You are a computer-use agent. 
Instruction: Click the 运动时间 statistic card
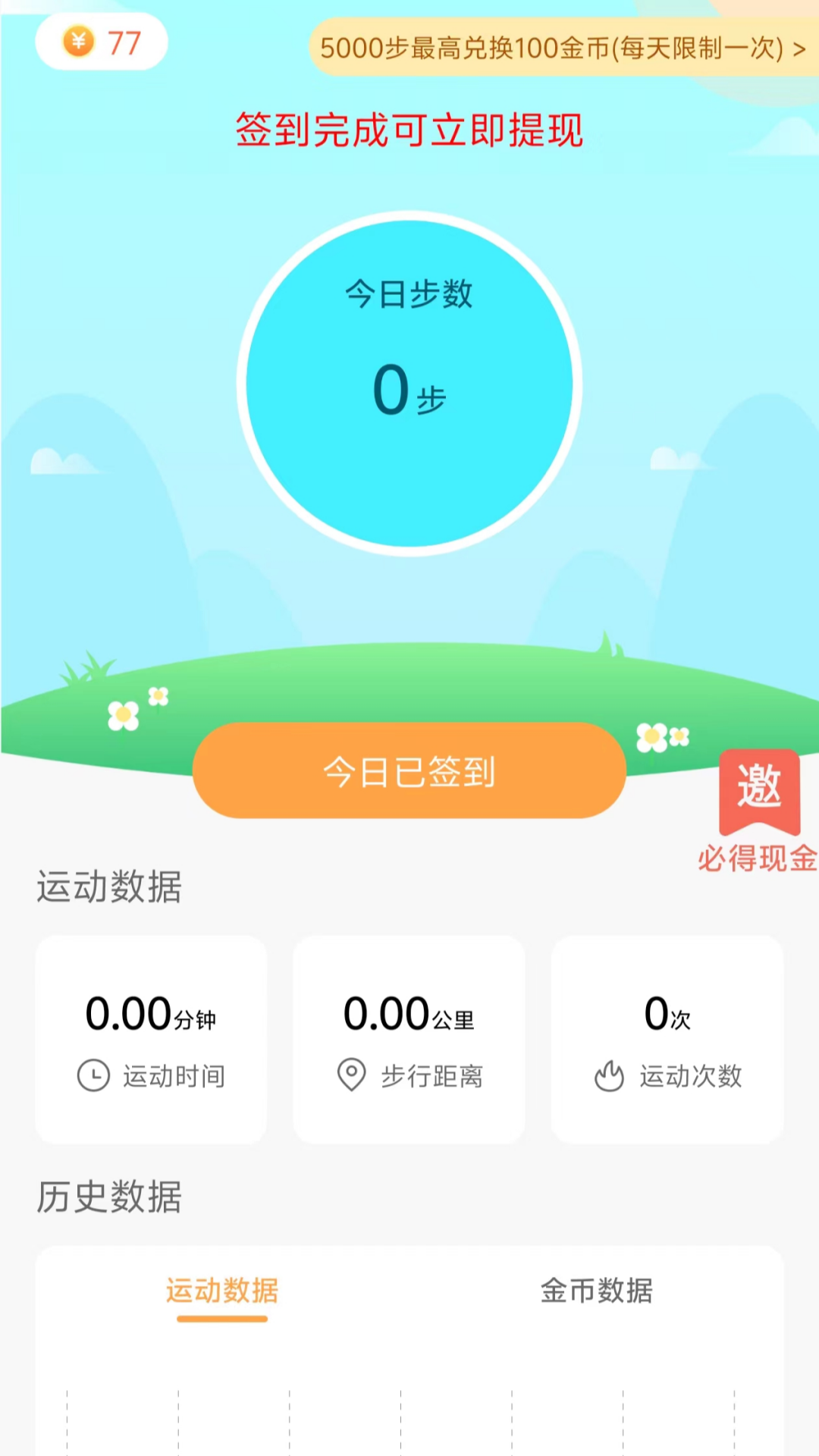pyautogui.click(x=150, y=1039)
